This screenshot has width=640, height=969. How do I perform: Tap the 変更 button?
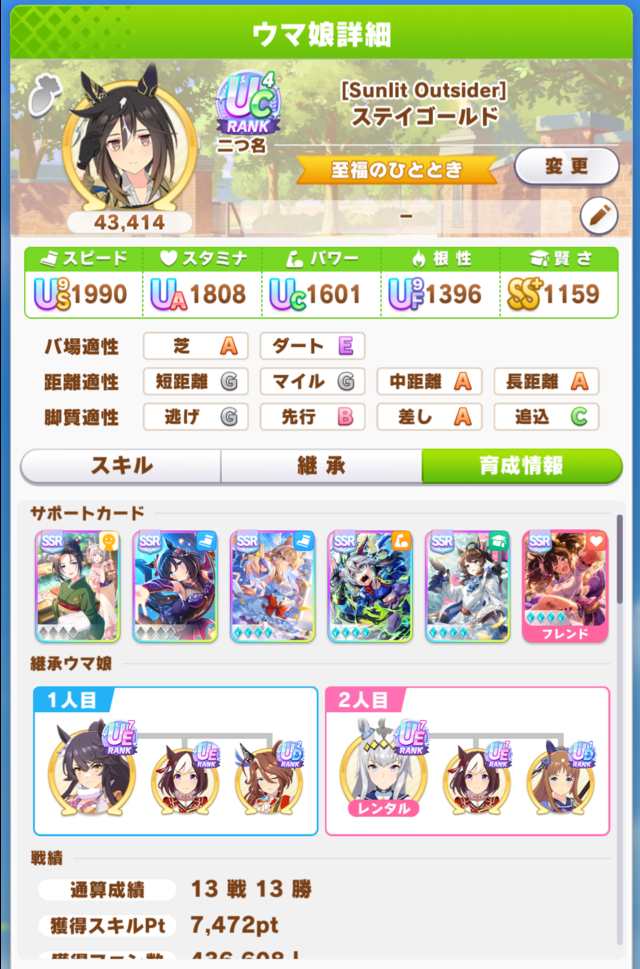click(567, 166)
